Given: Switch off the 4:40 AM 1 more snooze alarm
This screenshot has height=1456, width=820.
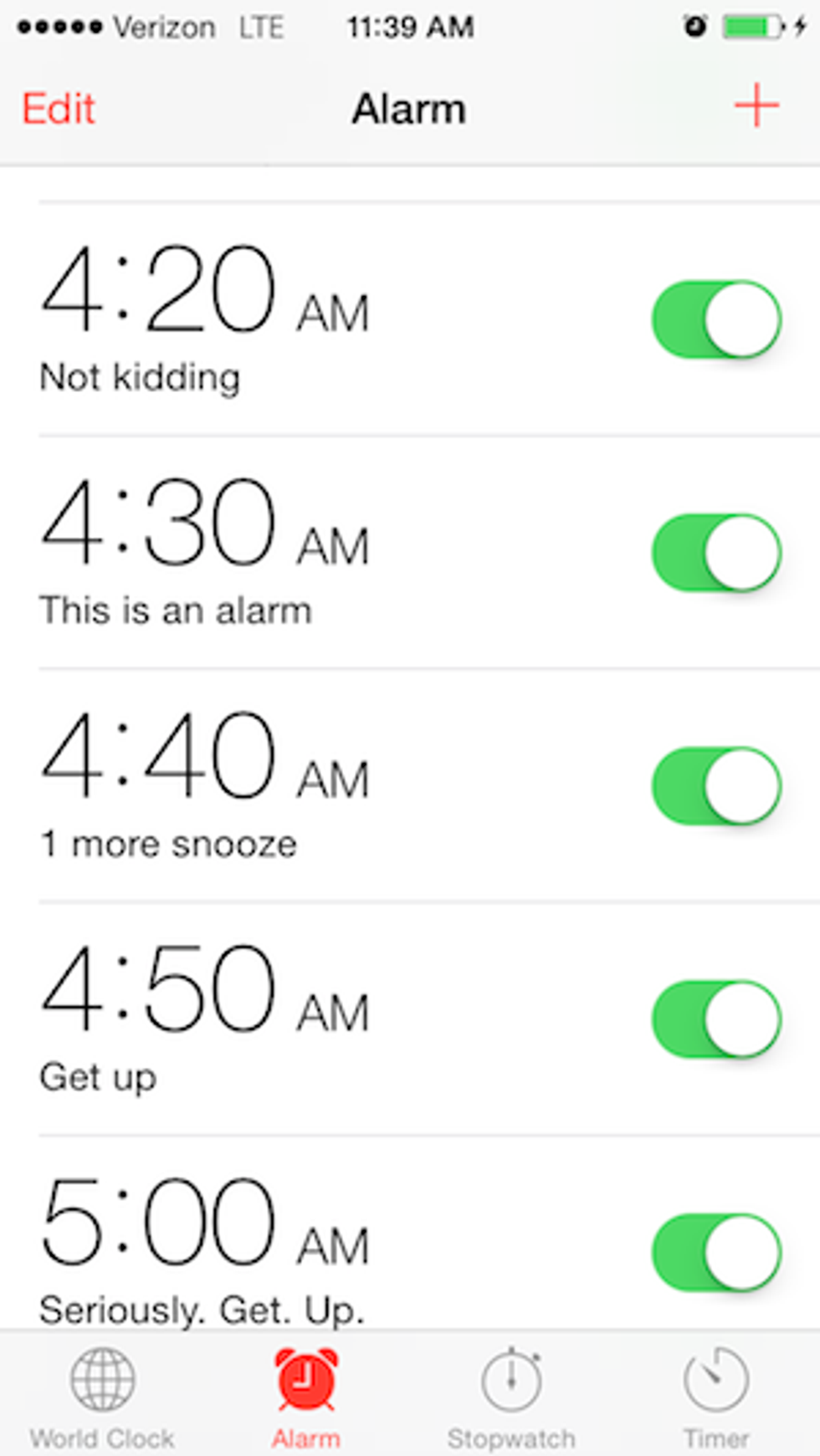Looking at the screenshot, I should tap(716, 786).
